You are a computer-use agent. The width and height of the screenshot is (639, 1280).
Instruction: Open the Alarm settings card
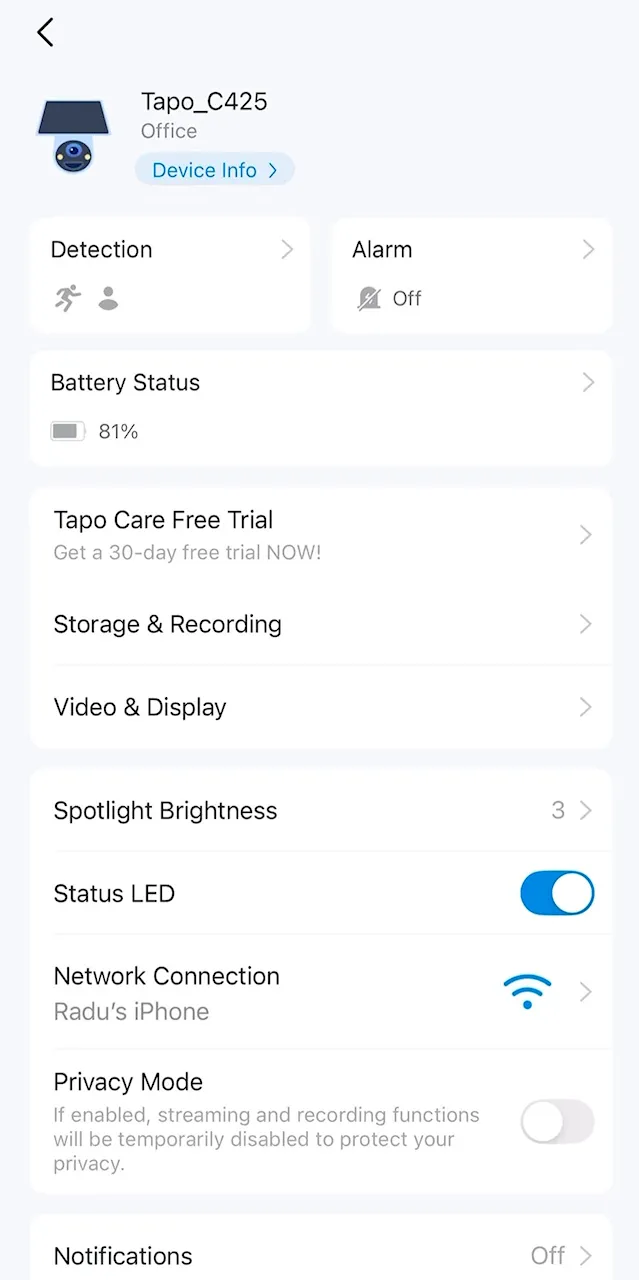click(471, 275)
